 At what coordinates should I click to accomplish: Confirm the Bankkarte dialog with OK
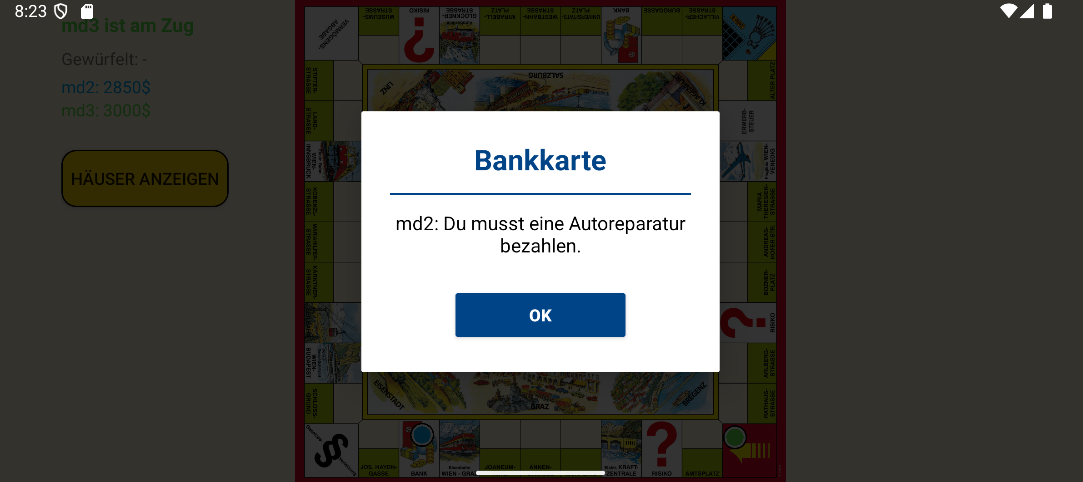540,315
